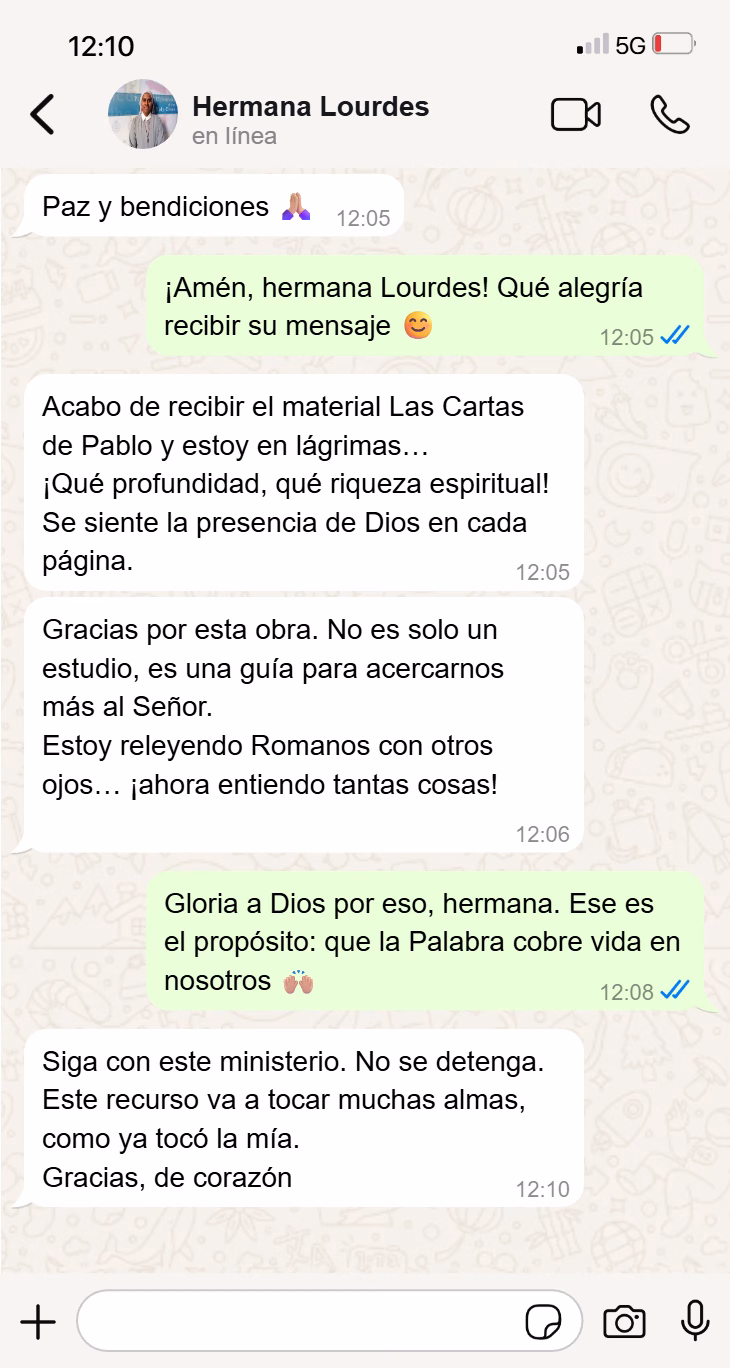The width and height of the screenshot is (730, 1368).
Task: Open the camera to send a photo
Action: coord(624,1322)
